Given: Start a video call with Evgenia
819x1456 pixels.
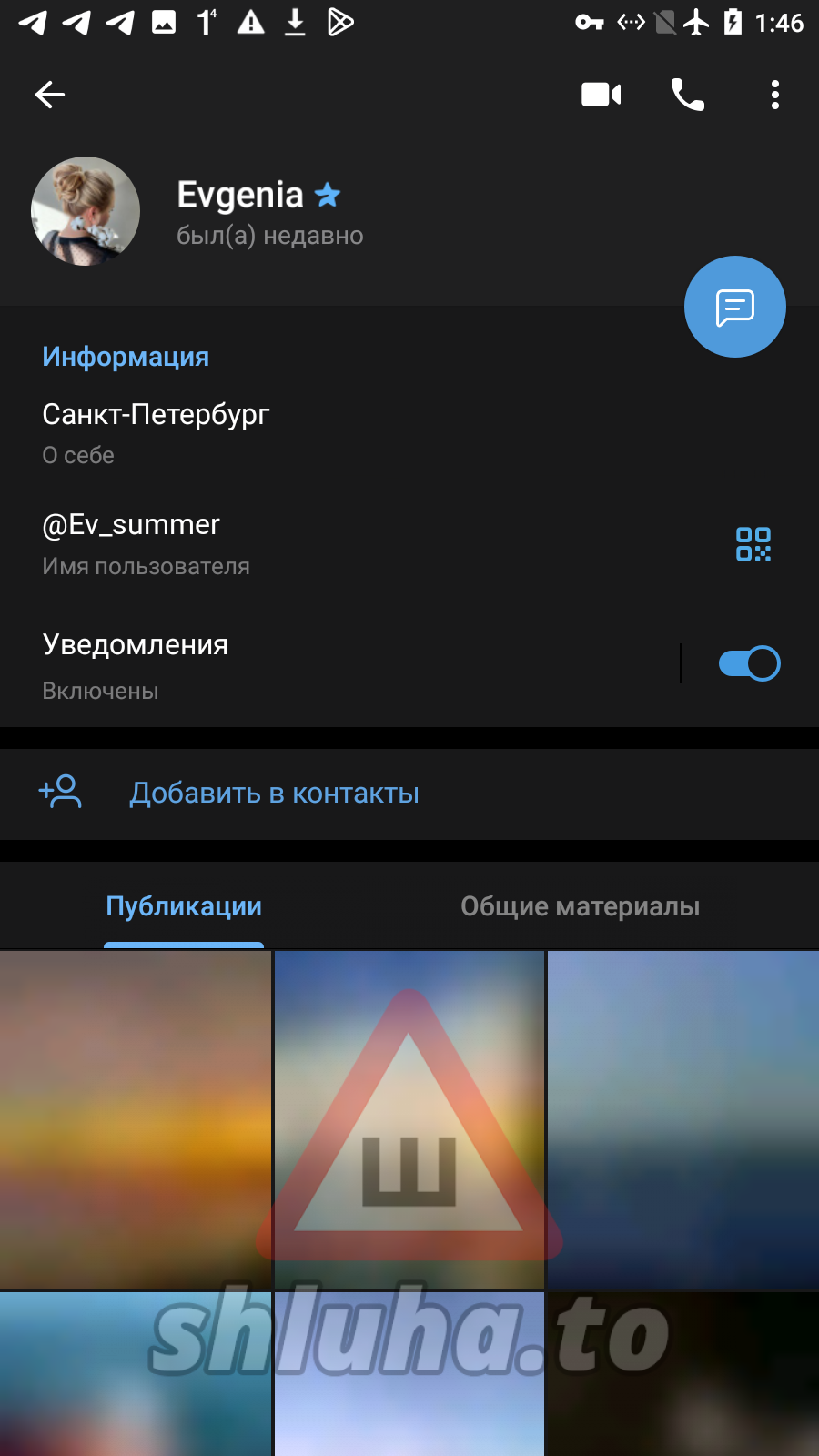Looking at the screenshot, I should [x=602, y=95].
